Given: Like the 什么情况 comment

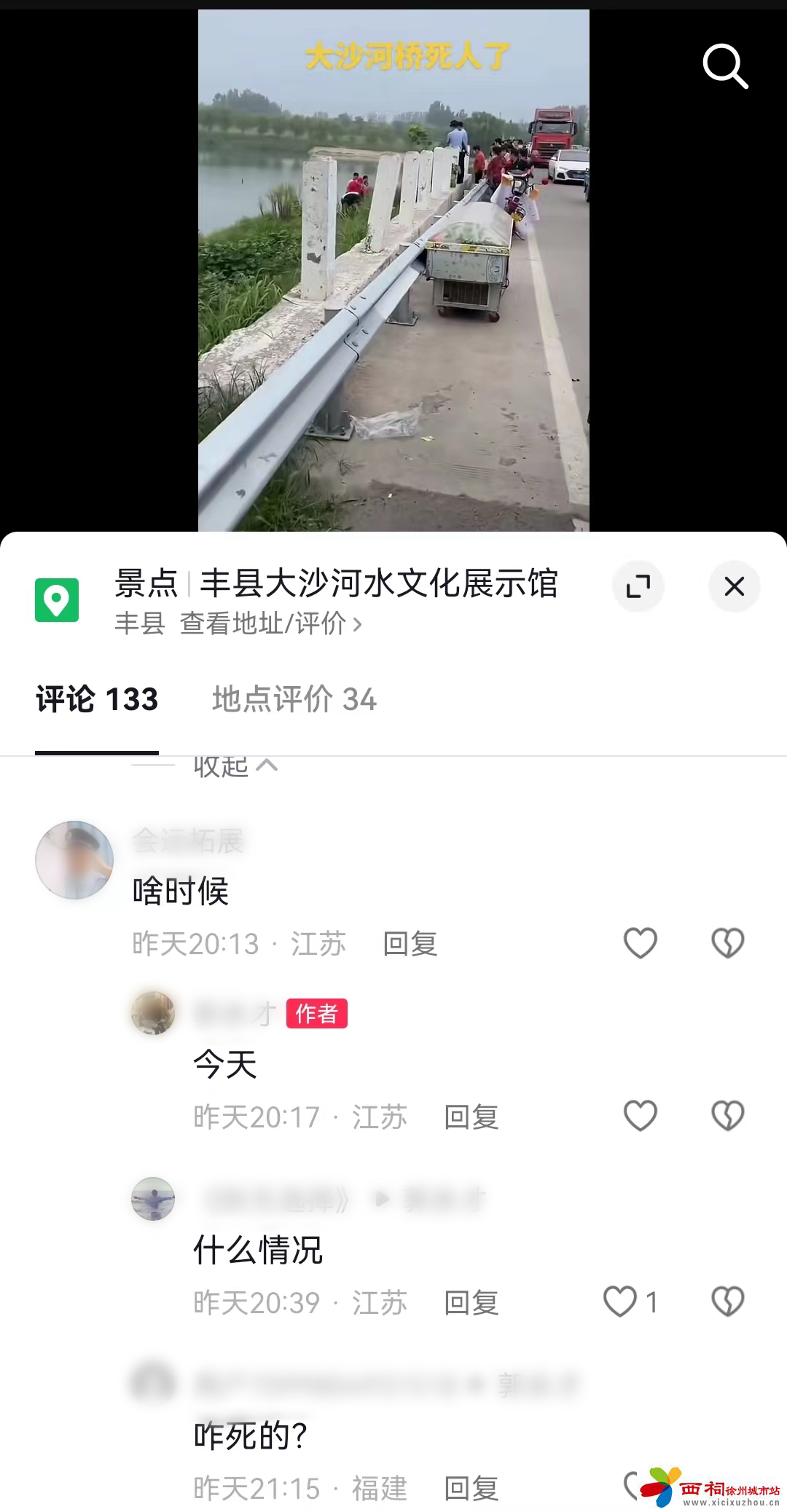Looking at the screenshot, I should [620, 1302].
